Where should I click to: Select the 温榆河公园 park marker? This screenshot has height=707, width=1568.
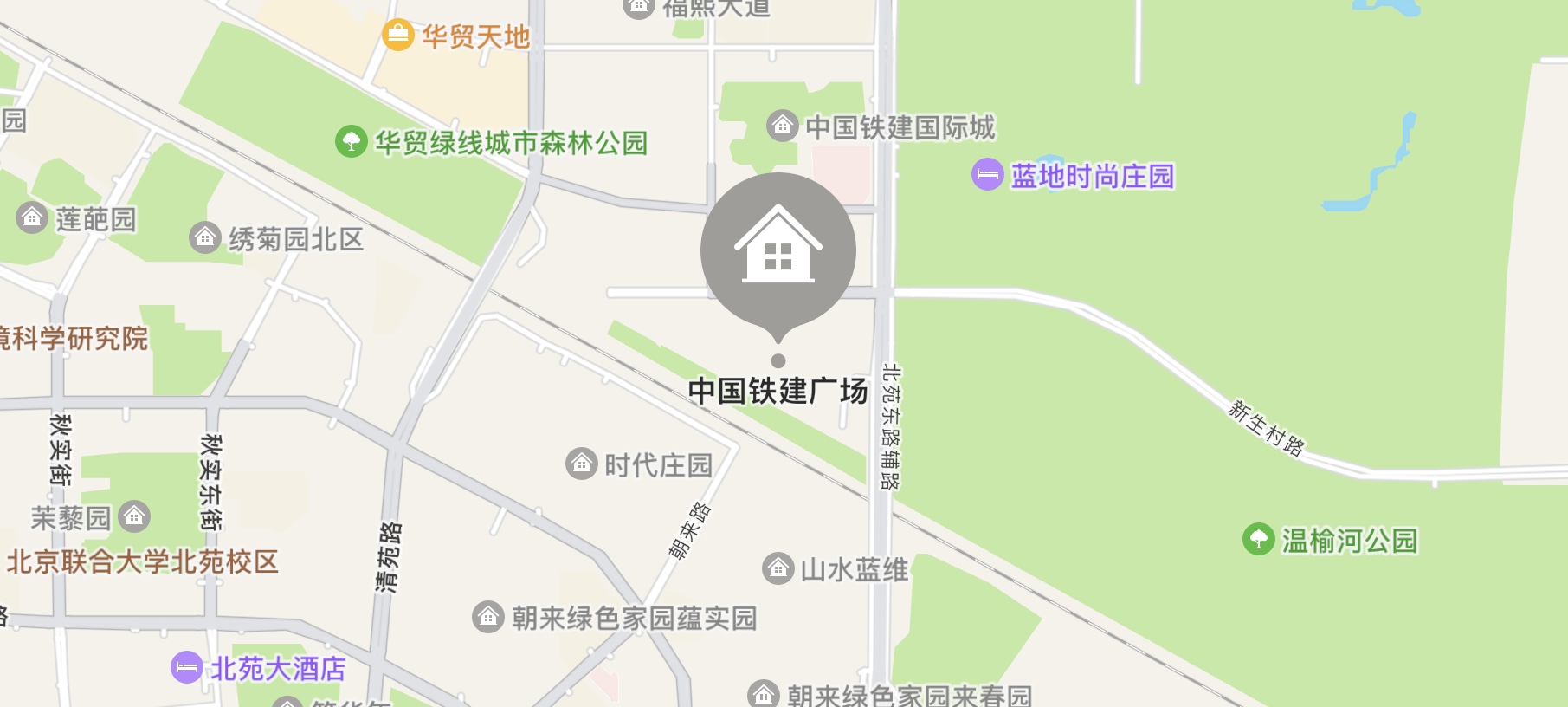point(1258,539)
